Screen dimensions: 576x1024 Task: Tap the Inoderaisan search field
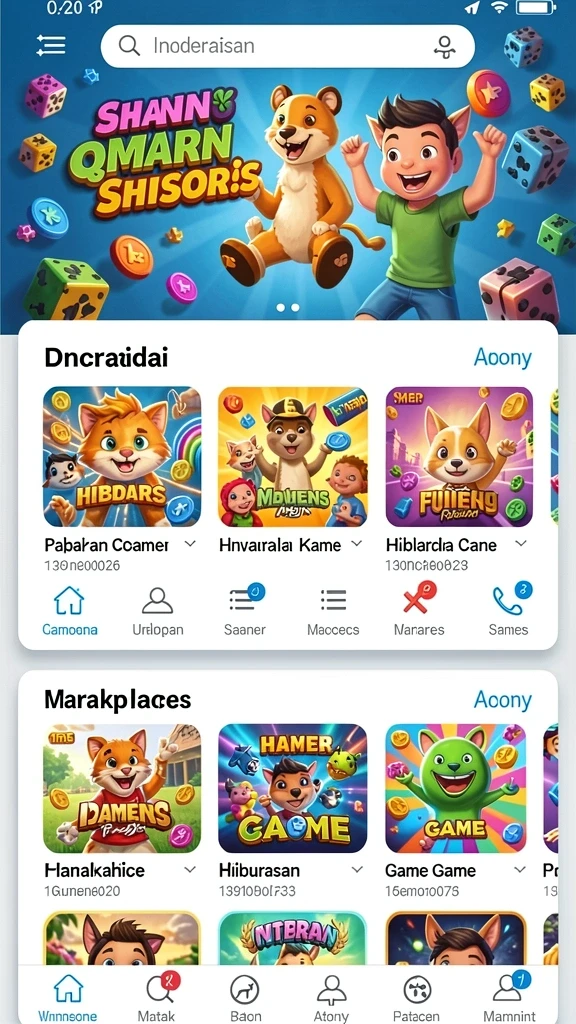[x=287, y=46]
